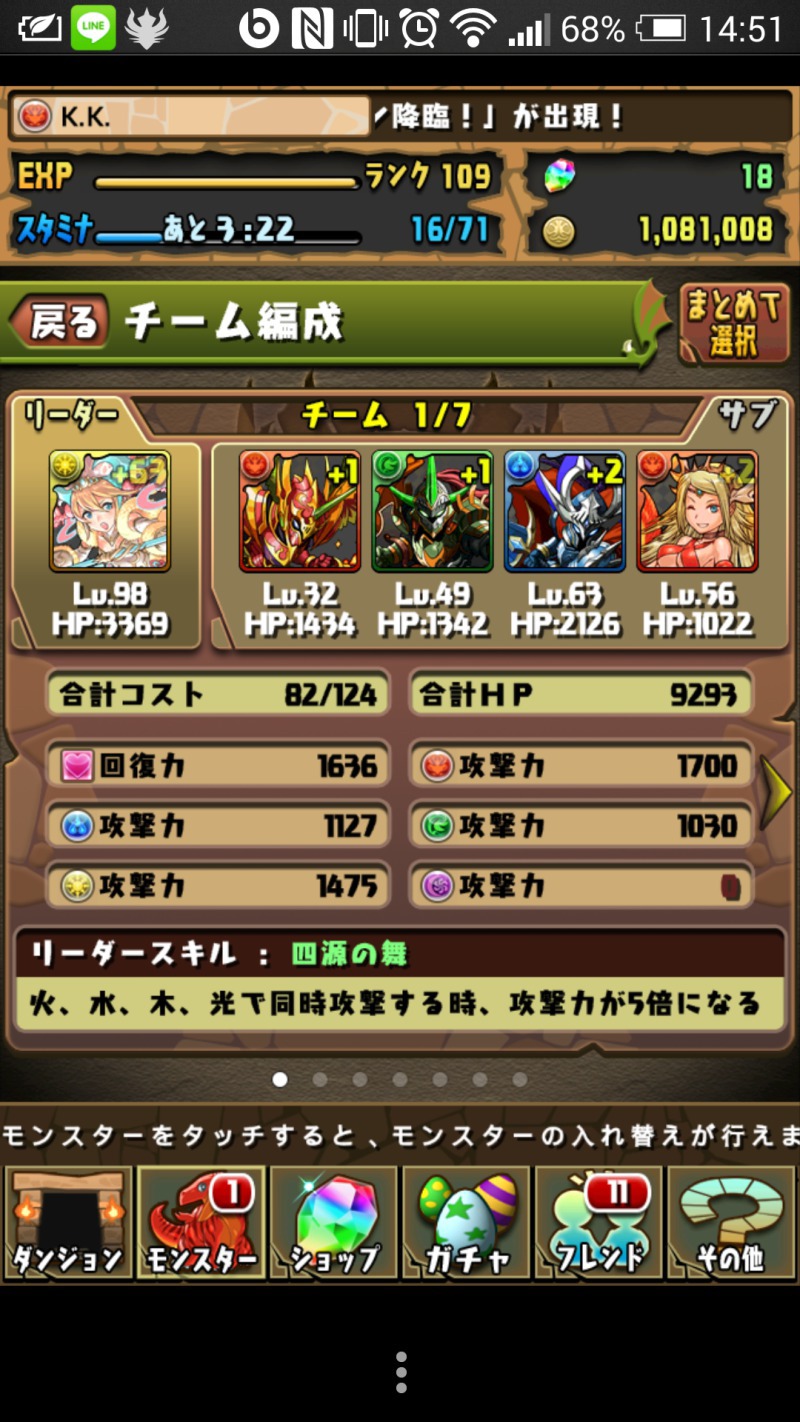Select the green sub monster Lv.49

pyautogui.click(x=432, y=511)
